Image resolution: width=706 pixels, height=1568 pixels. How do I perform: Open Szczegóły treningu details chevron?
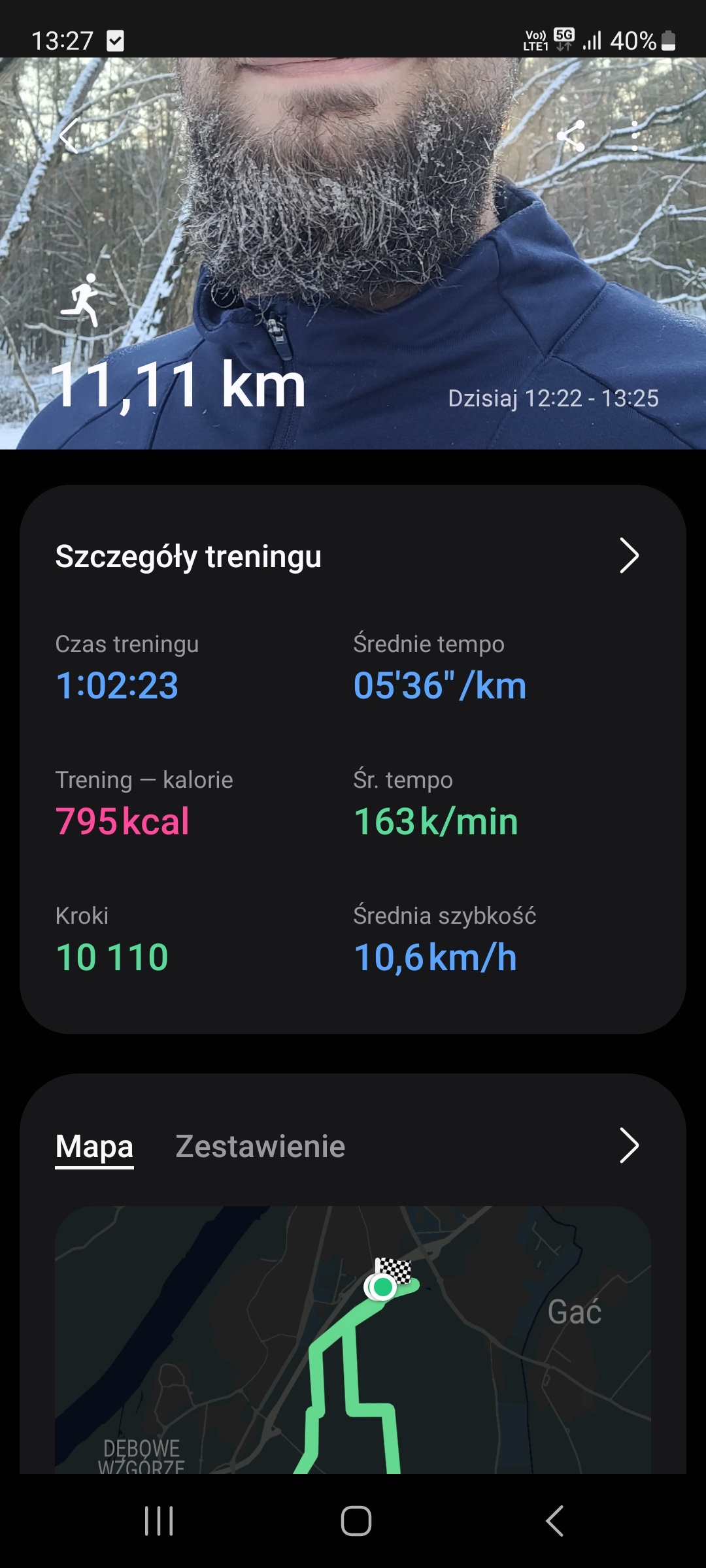628,556
